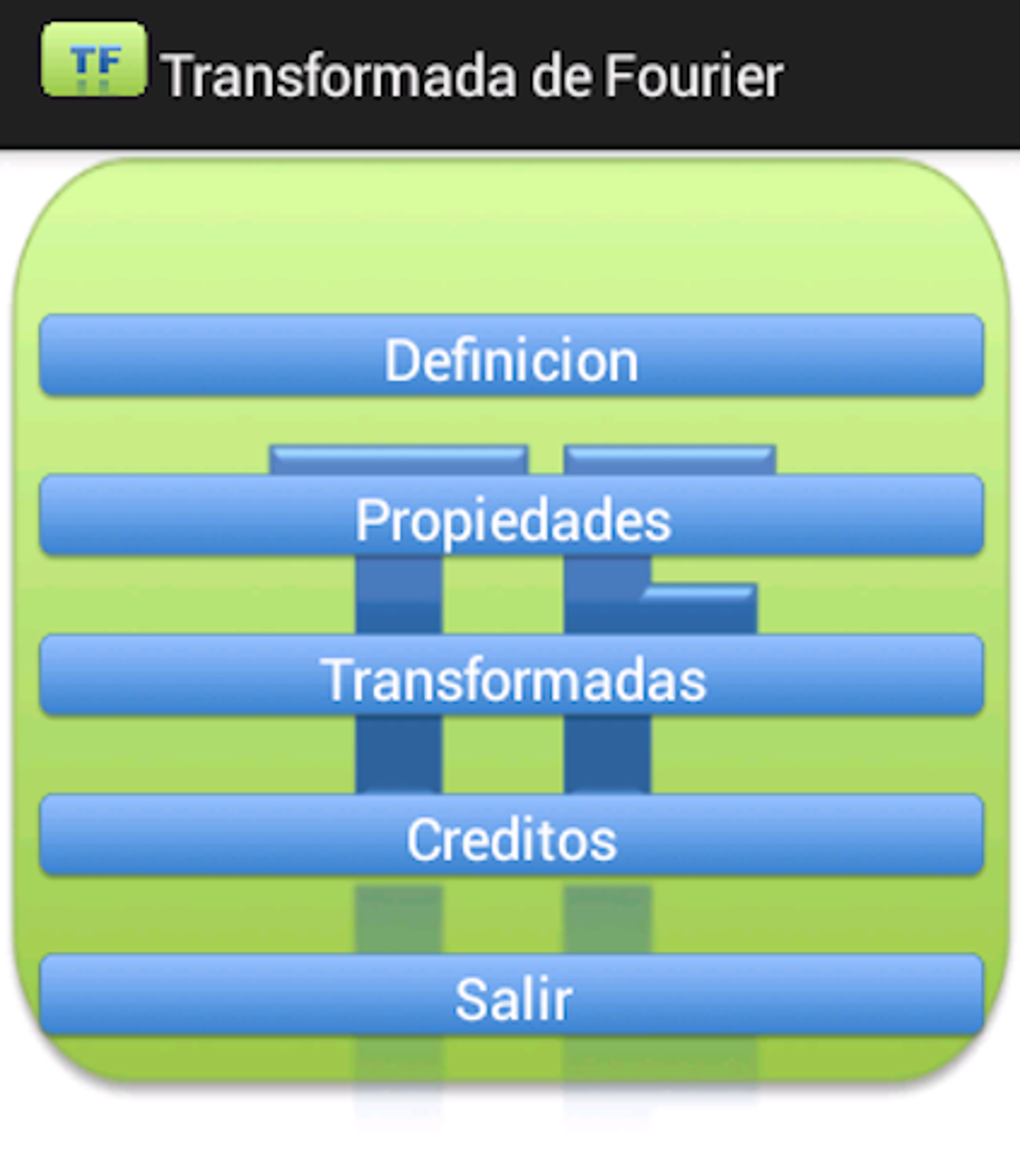View the Creditos screen
The image size is (1020, 1157).
click(510, 838)
